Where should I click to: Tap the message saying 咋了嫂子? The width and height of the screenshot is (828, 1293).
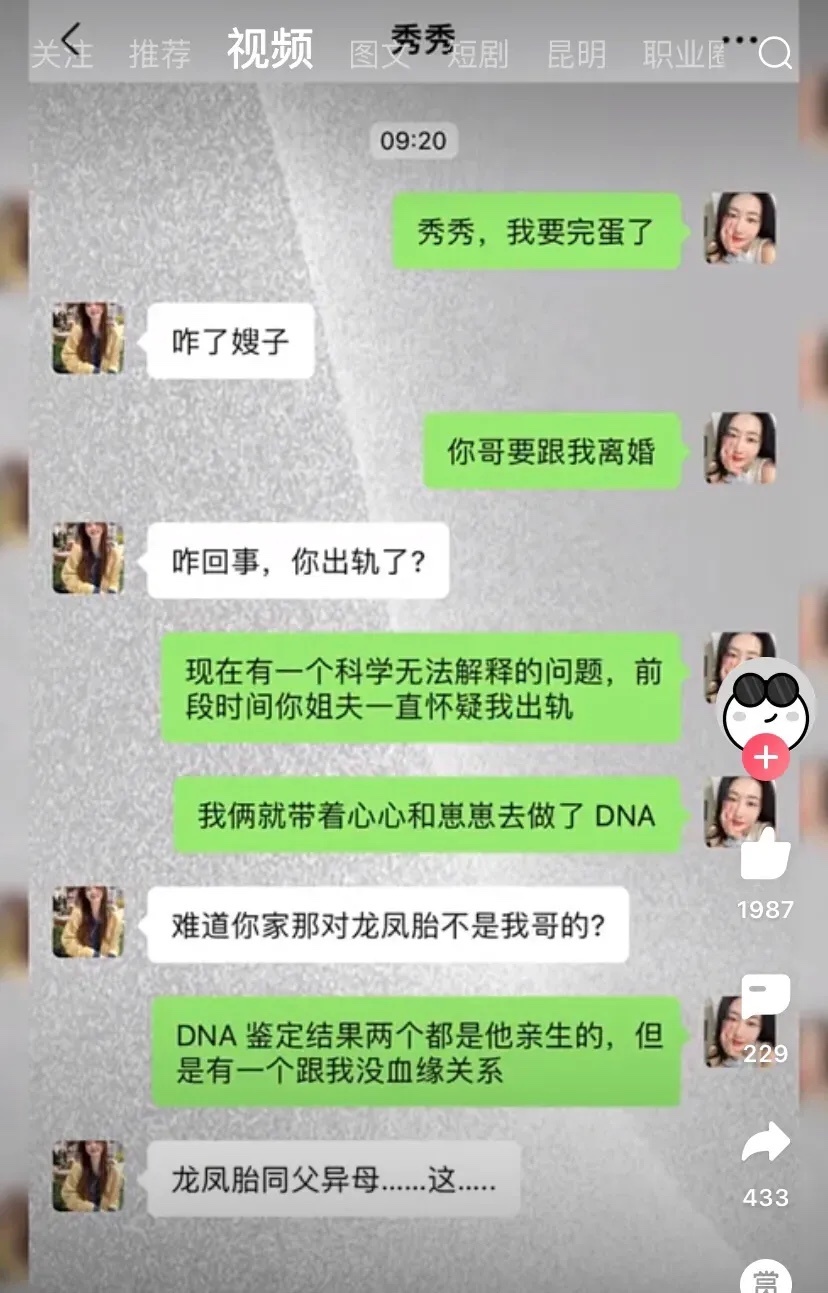pyautogui.click(x=231, y=340)
